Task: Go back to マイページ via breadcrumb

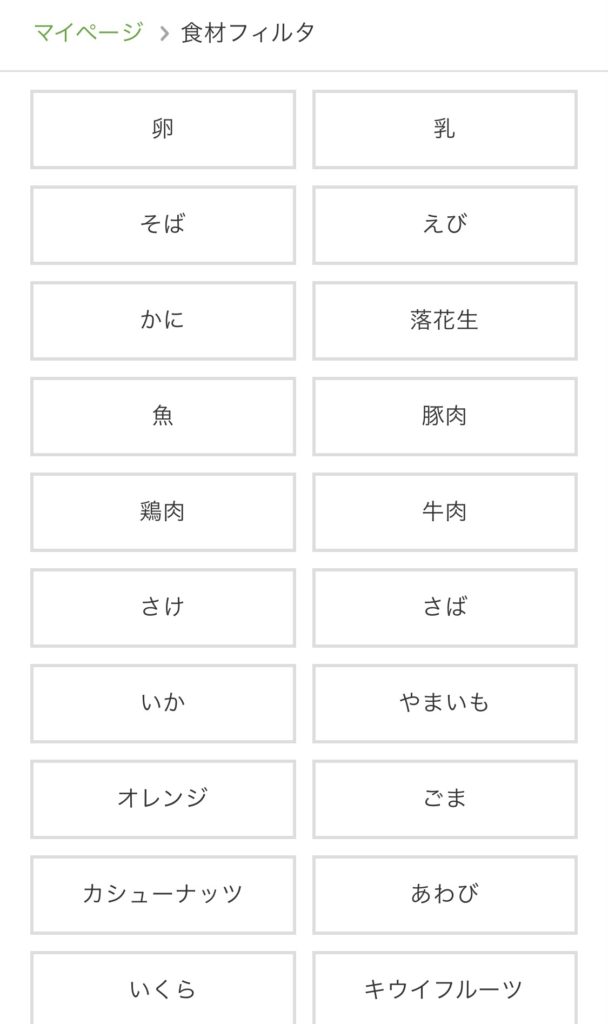Action: [x=89, y=32]
